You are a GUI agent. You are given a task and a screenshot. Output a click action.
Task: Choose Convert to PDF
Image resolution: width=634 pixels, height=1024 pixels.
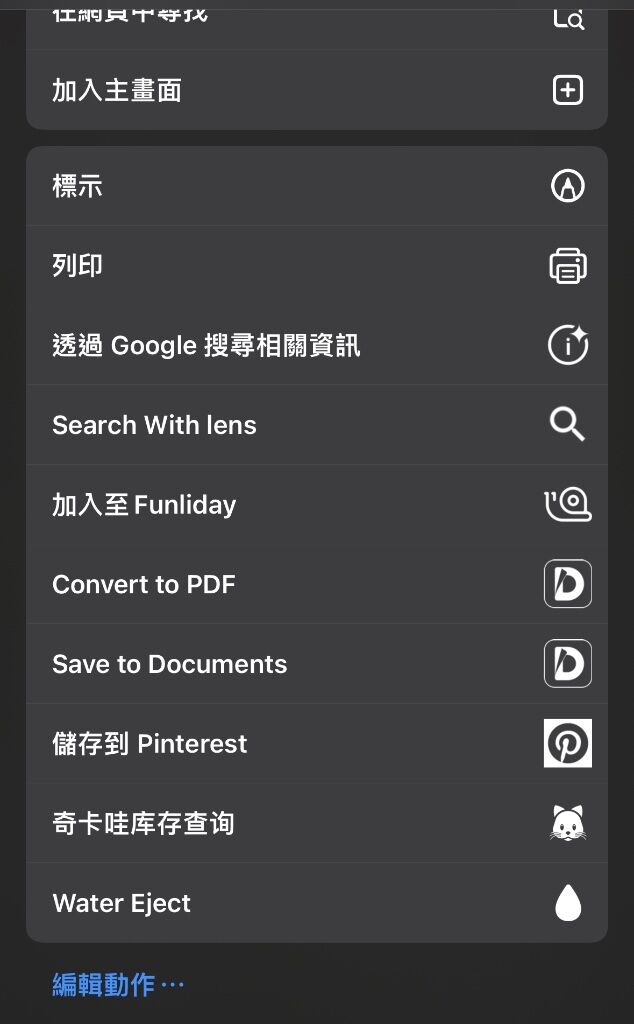point(317,584)
